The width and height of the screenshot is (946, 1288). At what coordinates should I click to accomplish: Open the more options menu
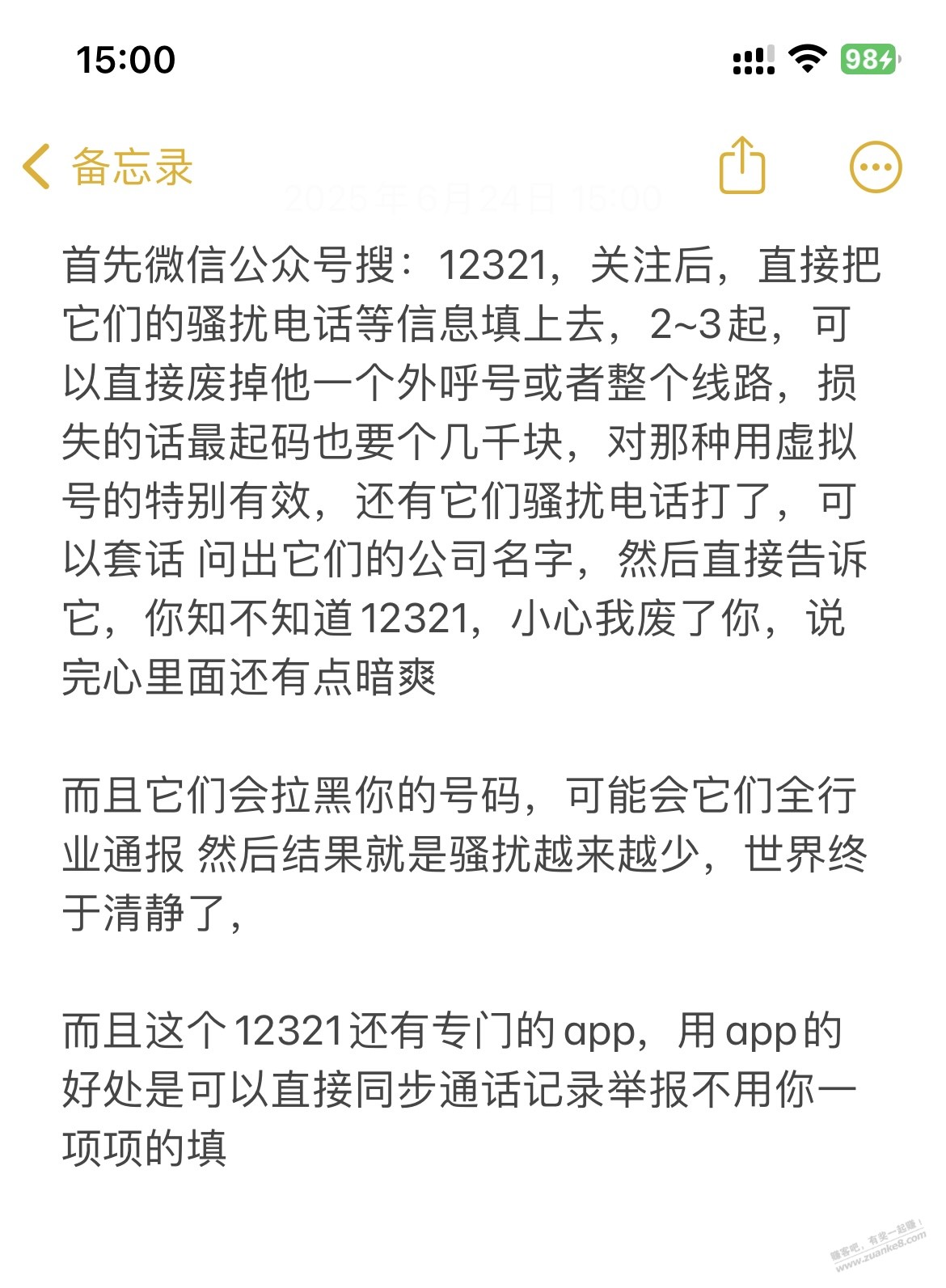[876, 167]
